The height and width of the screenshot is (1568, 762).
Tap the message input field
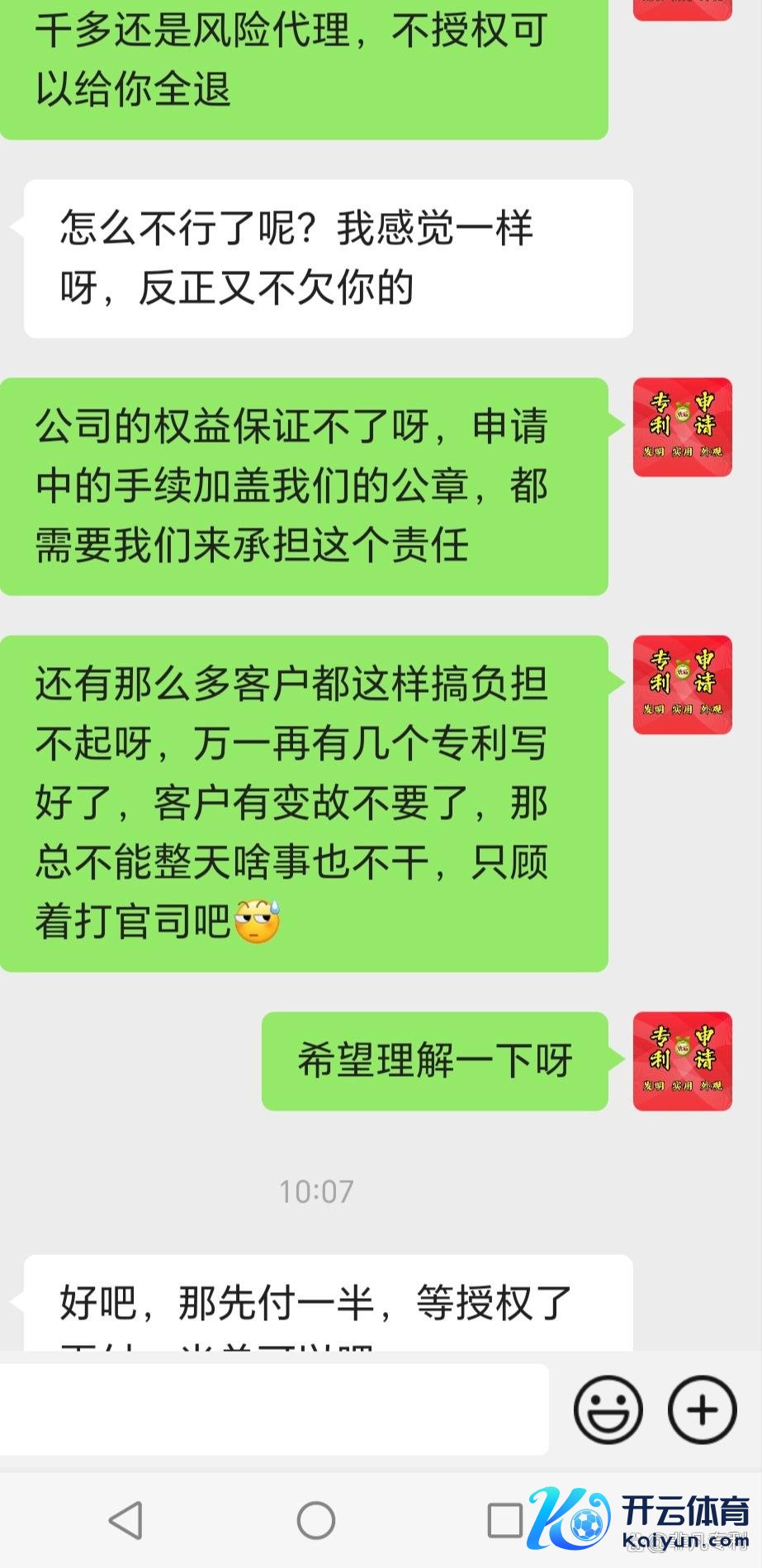tap(272, 1409)
